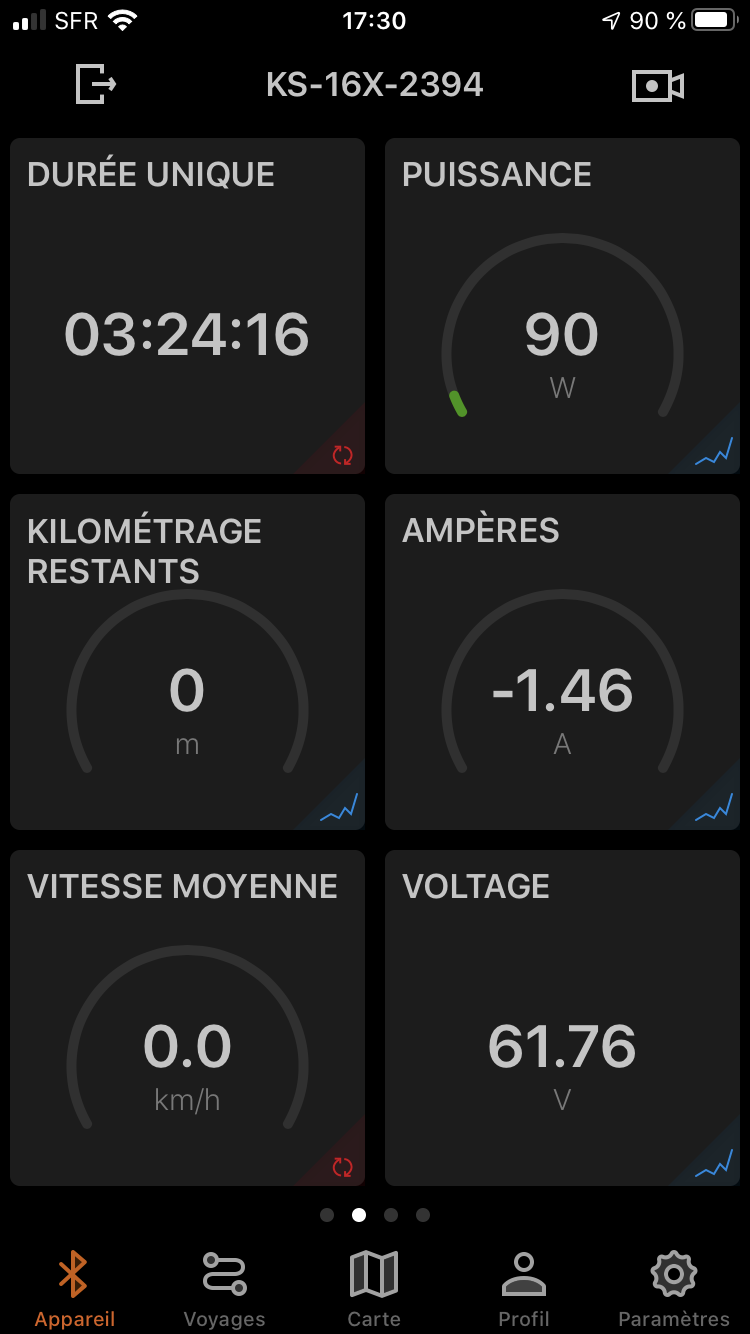
Task: Open the Puissance chart icon
Action: (715, 452)
